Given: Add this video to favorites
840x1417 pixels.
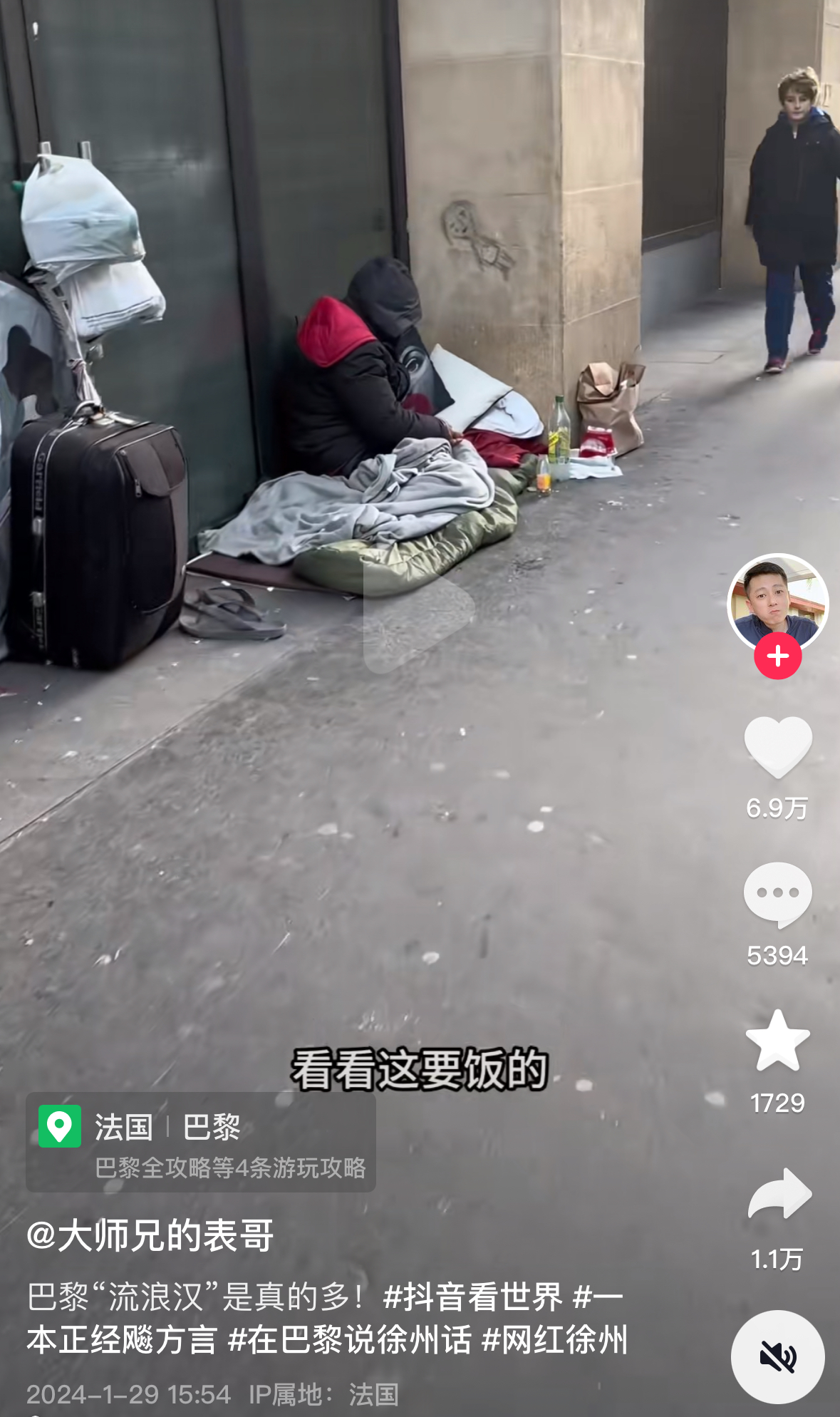Looking at the screenshot, I should [777, 1041].
